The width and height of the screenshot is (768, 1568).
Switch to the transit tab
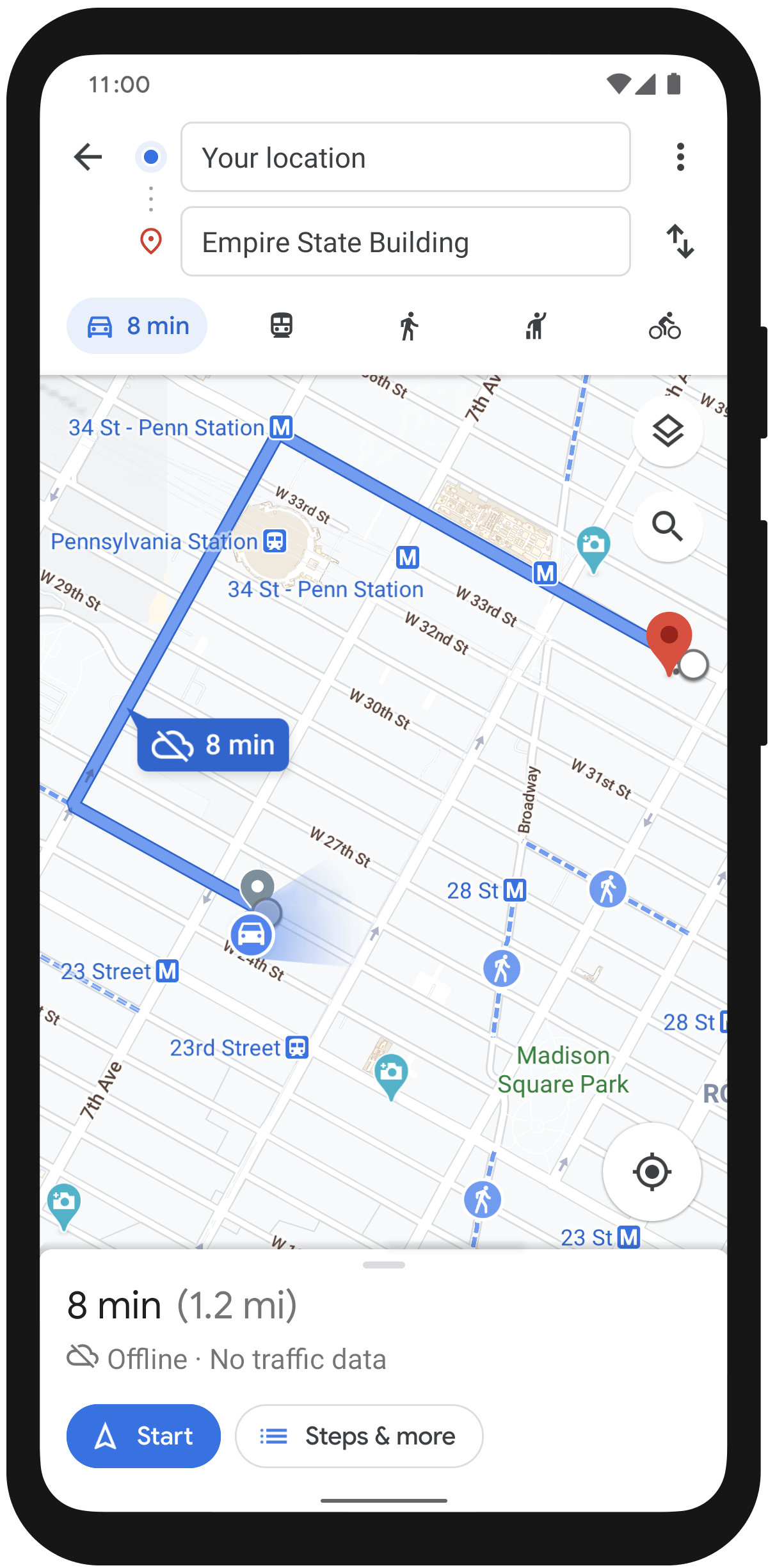(281, 326)
